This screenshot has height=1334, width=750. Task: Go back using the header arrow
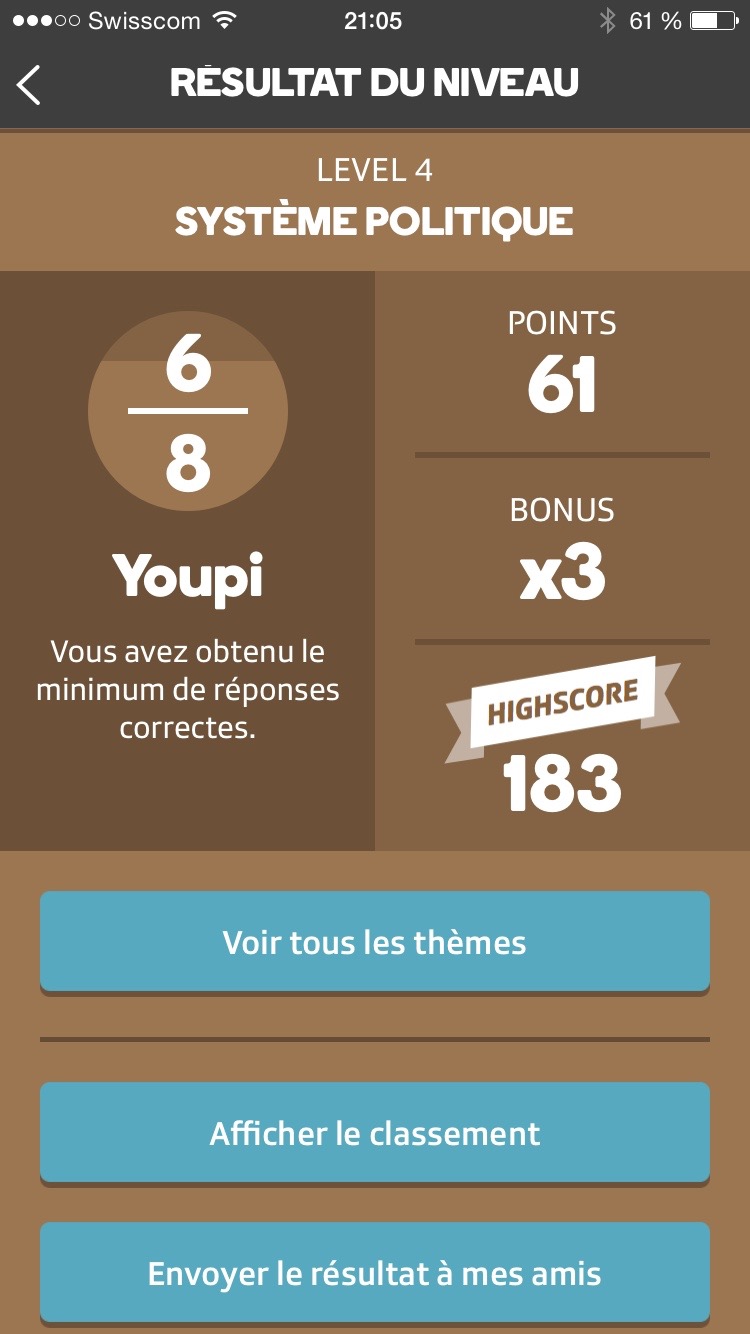coord(30,85)
